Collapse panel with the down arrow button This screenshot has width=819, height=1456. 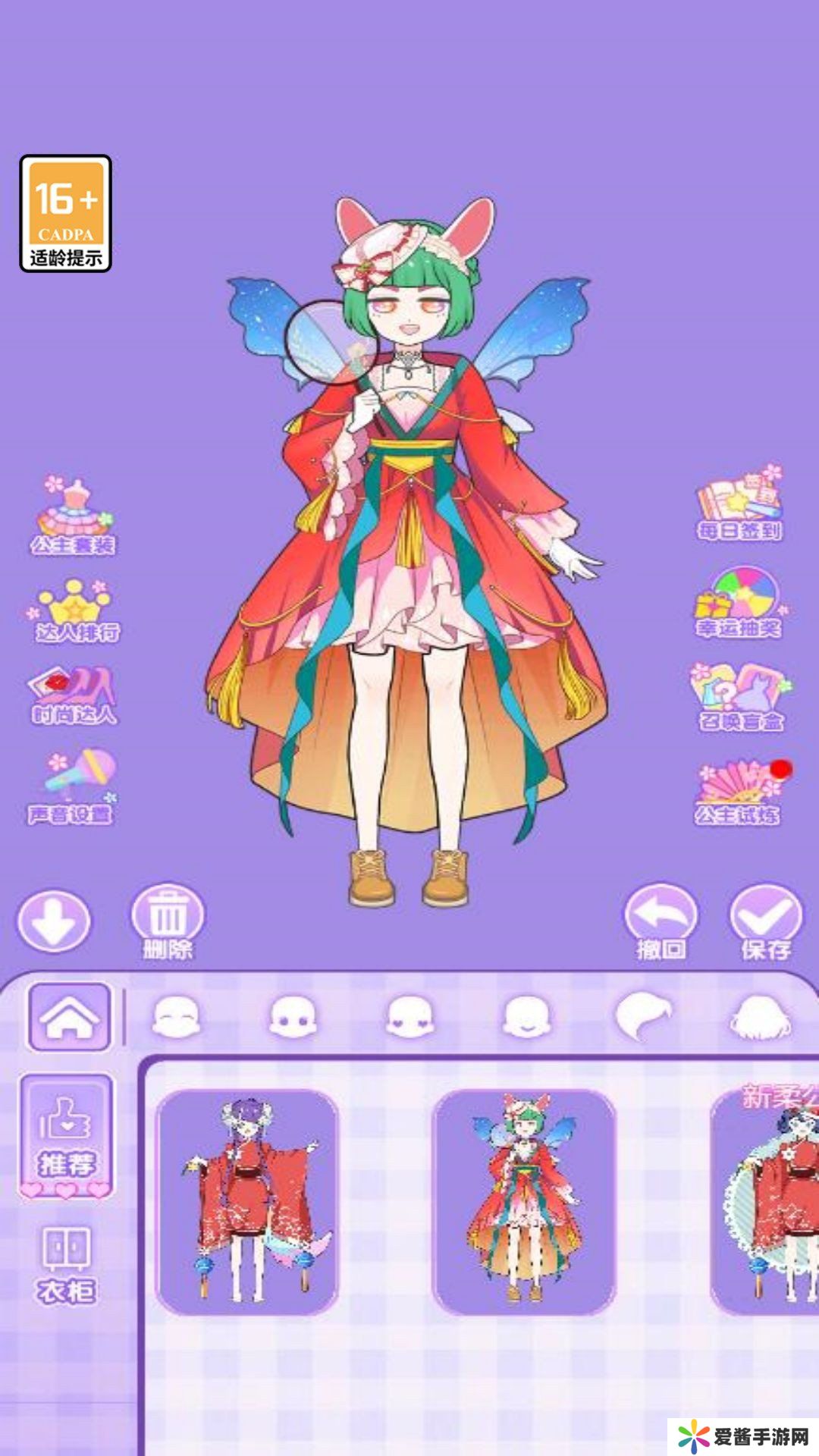(54, 921)
